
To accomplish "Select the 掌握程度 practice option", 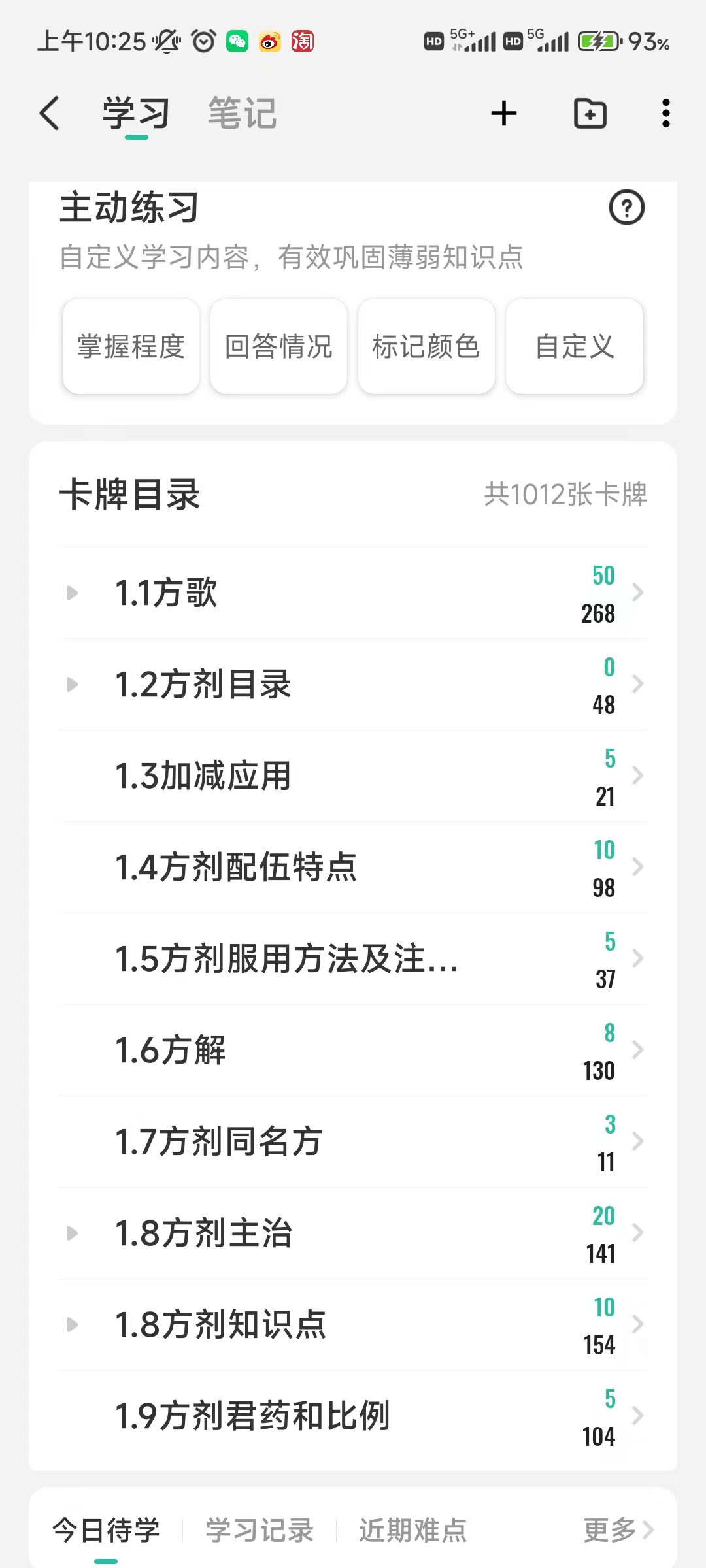I will pos(131,346).
